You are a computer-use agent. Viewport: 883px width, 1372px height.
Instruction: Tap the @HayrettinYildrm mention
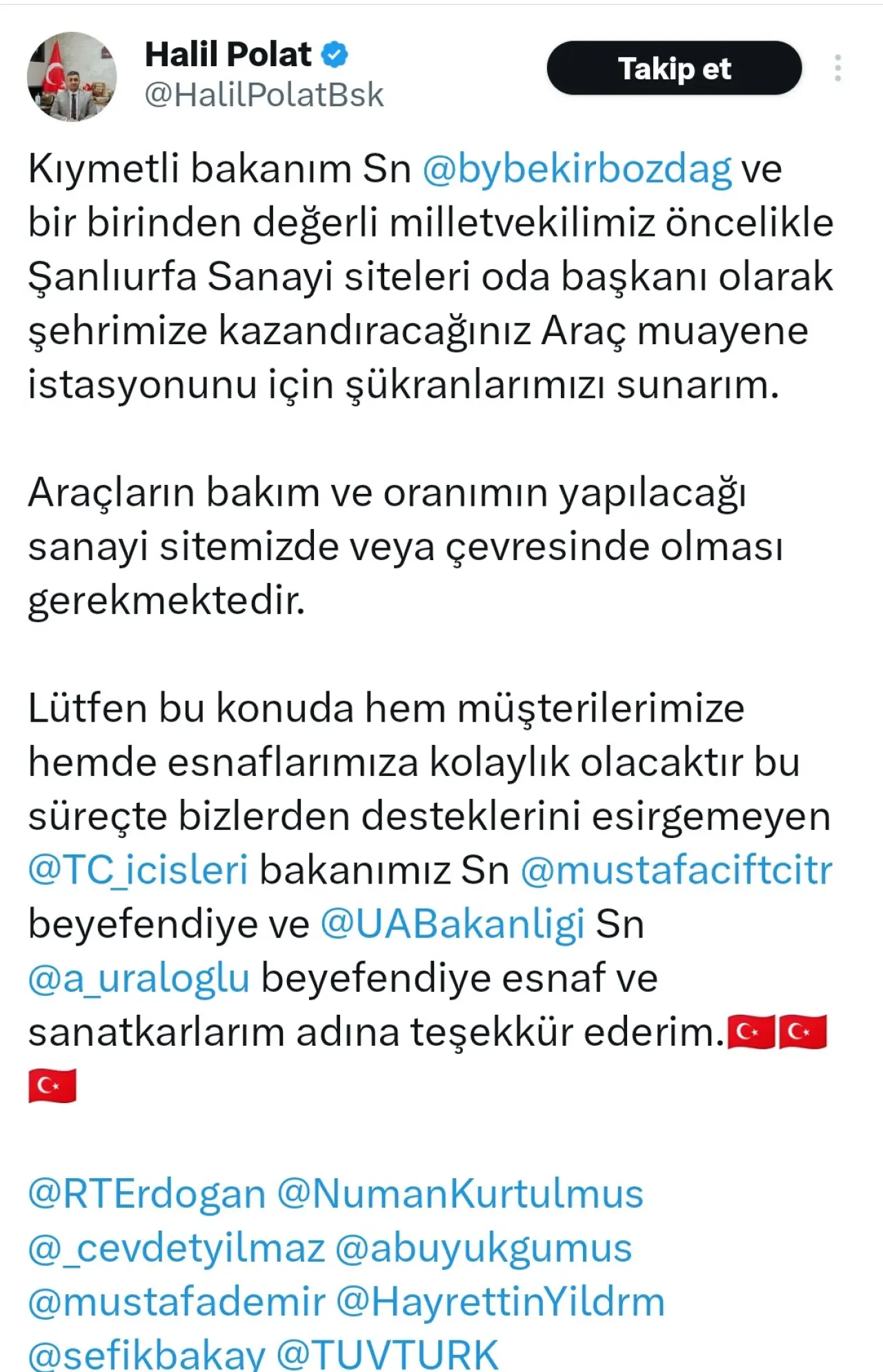500,1302
